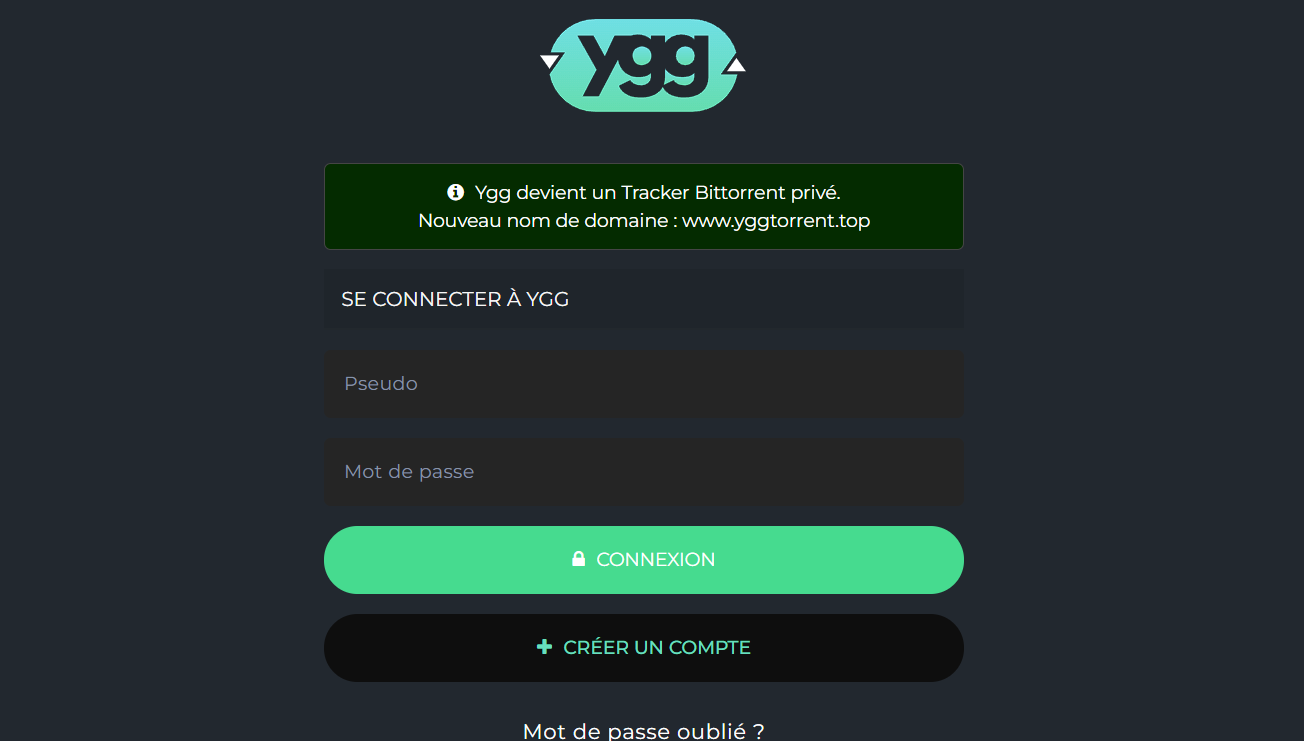
Task: Open the Mot de passe oublié link
Action: [x=643, y=731]
